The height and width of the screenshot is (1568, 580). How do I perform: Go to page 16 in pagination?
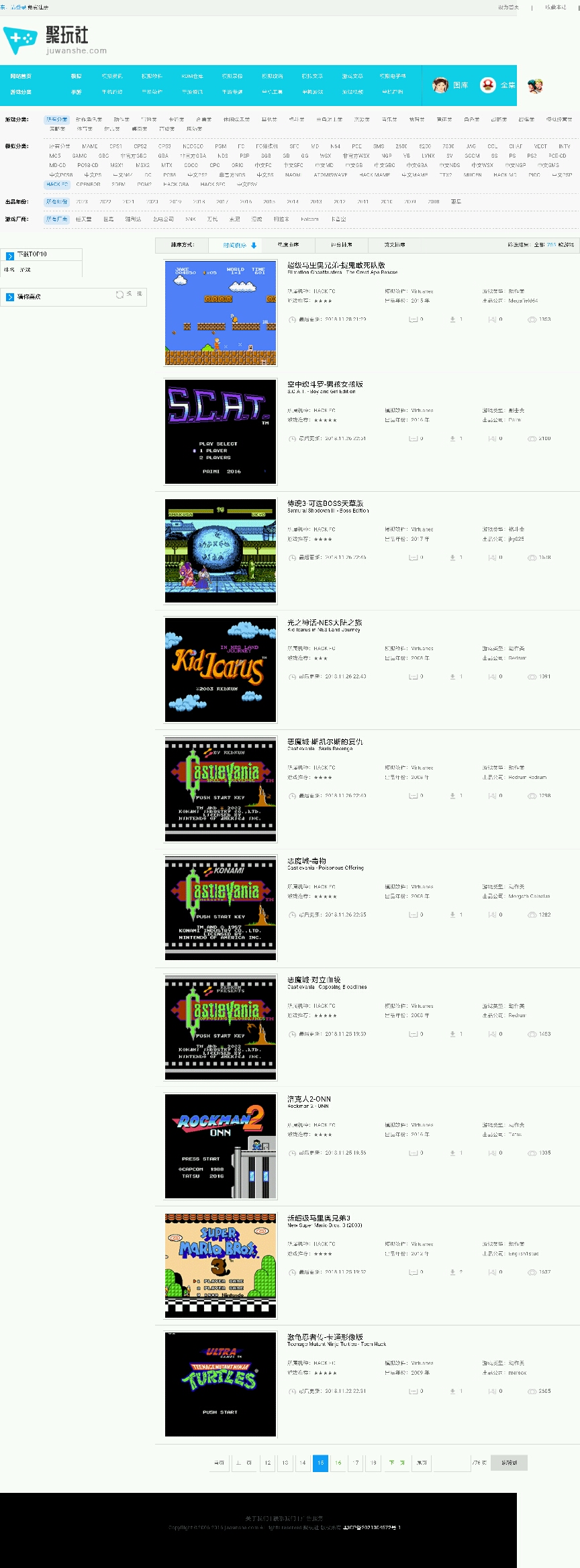(x=338, y=1463)
